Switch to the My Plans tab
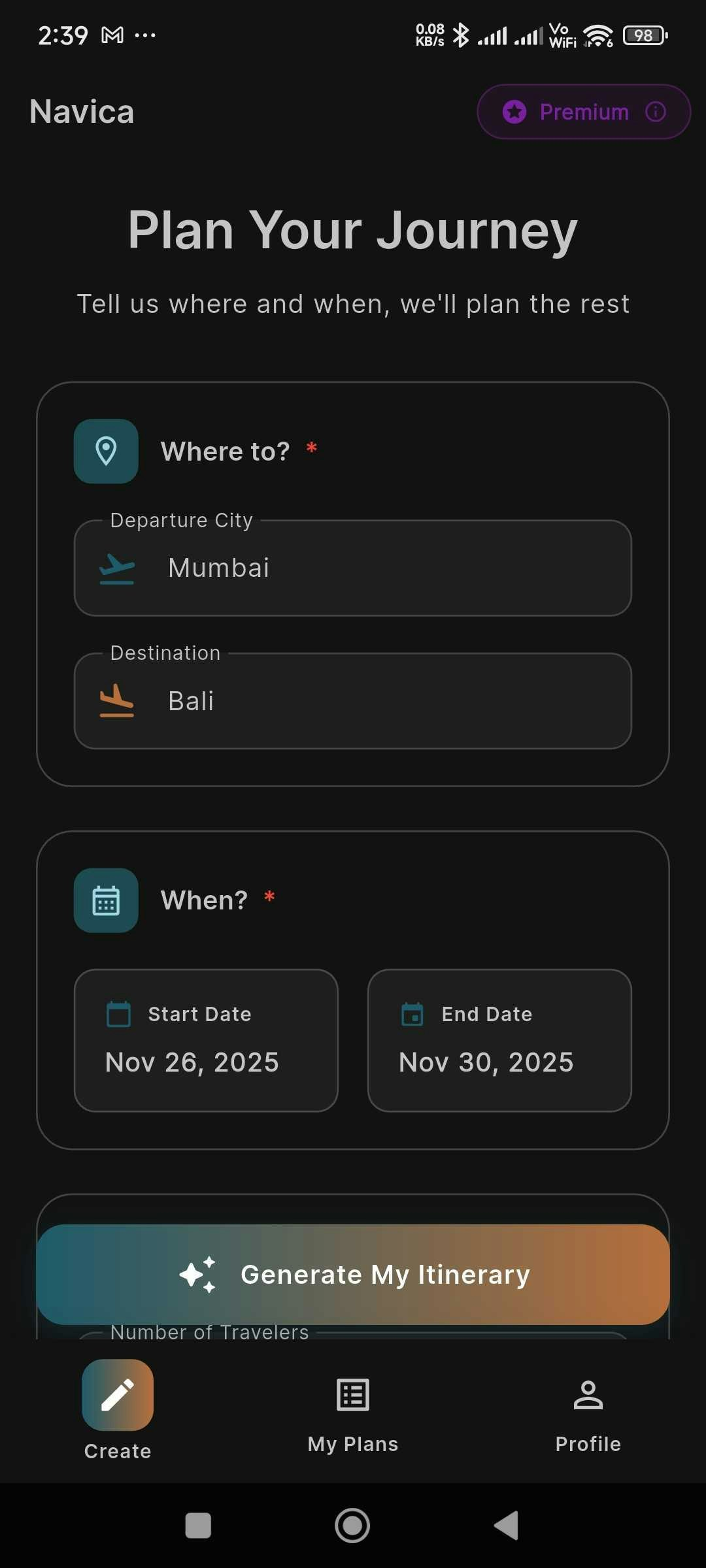Screen dimensions: 706x1568 (353, 1411)
